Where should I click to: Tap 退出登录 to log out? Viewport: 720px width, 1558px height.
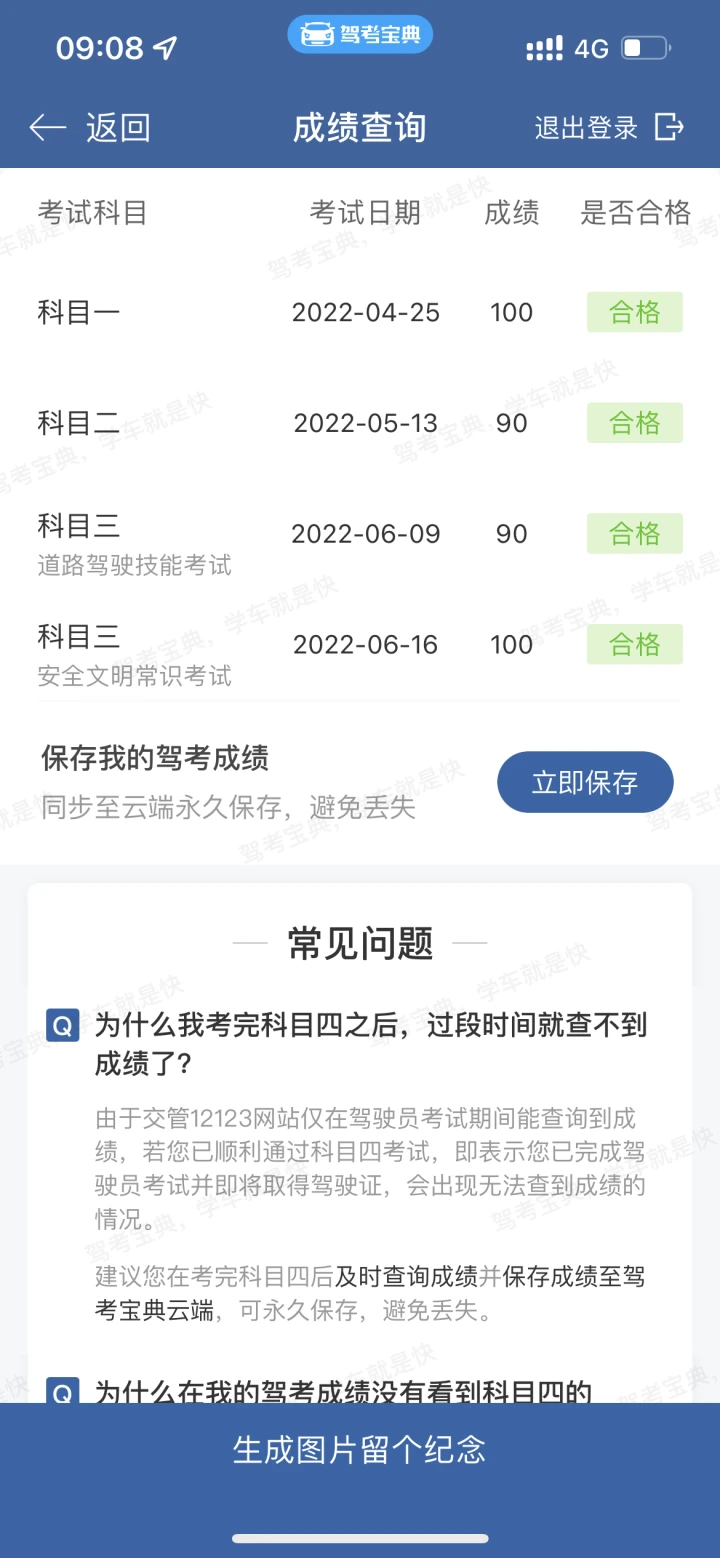[609, 128]
